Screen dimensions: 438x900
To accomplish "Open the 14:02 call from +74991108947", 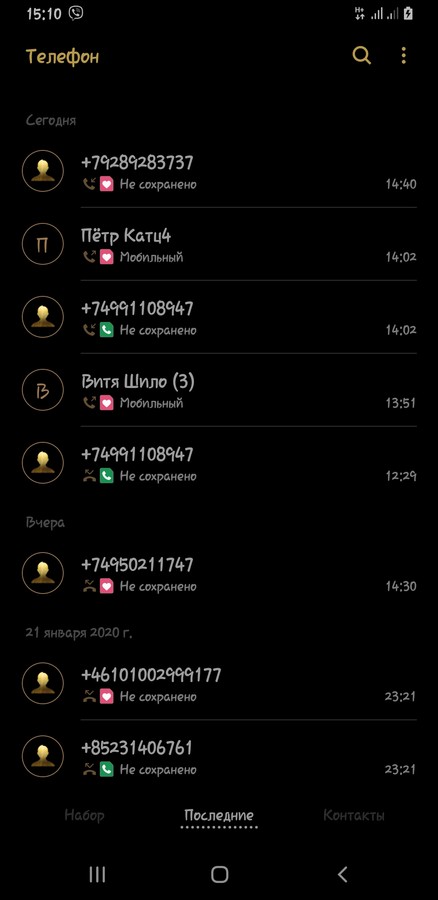I will click(x=219, y=317).
